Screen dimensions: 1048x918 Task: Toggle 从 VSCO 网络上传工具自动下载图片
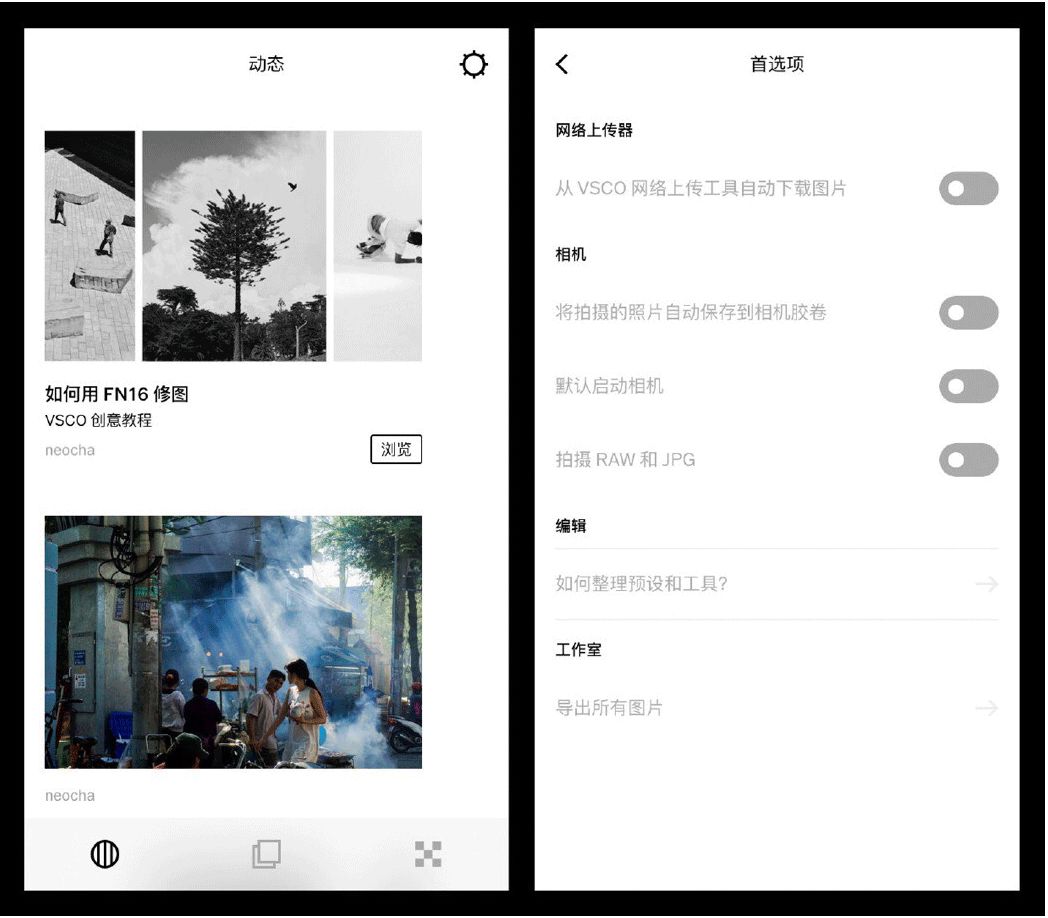point(968,188)
